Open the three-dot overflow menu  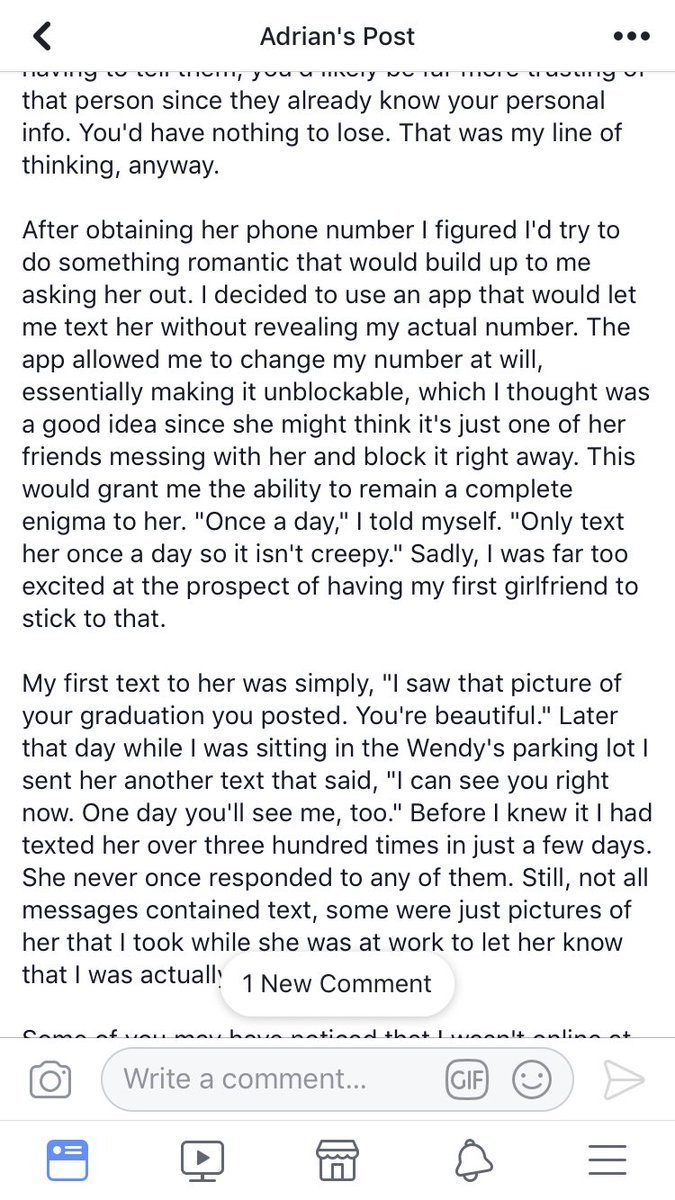tap(631, 37)
